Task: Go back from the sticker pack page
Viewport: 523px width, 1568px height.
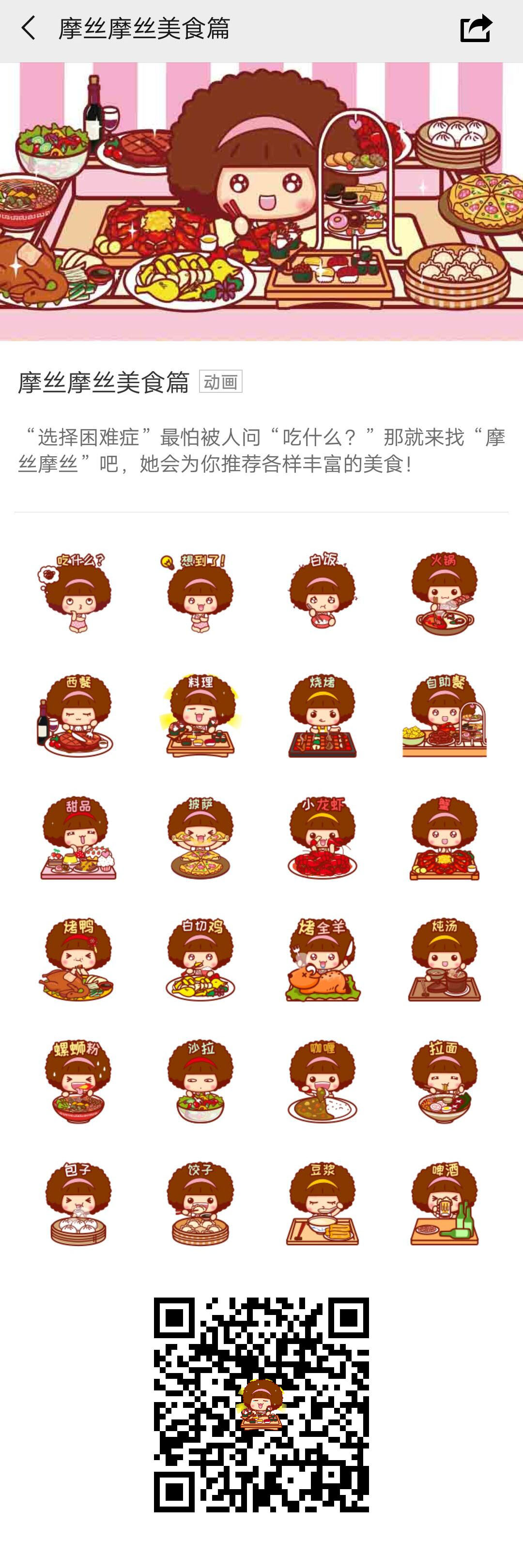Action: (29, 29)
